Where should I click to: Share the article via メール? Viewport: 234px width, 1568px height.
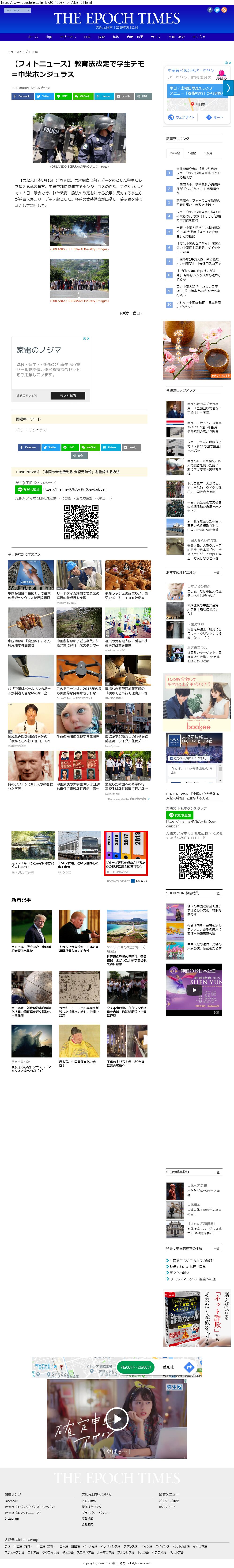tap(124, 96)
